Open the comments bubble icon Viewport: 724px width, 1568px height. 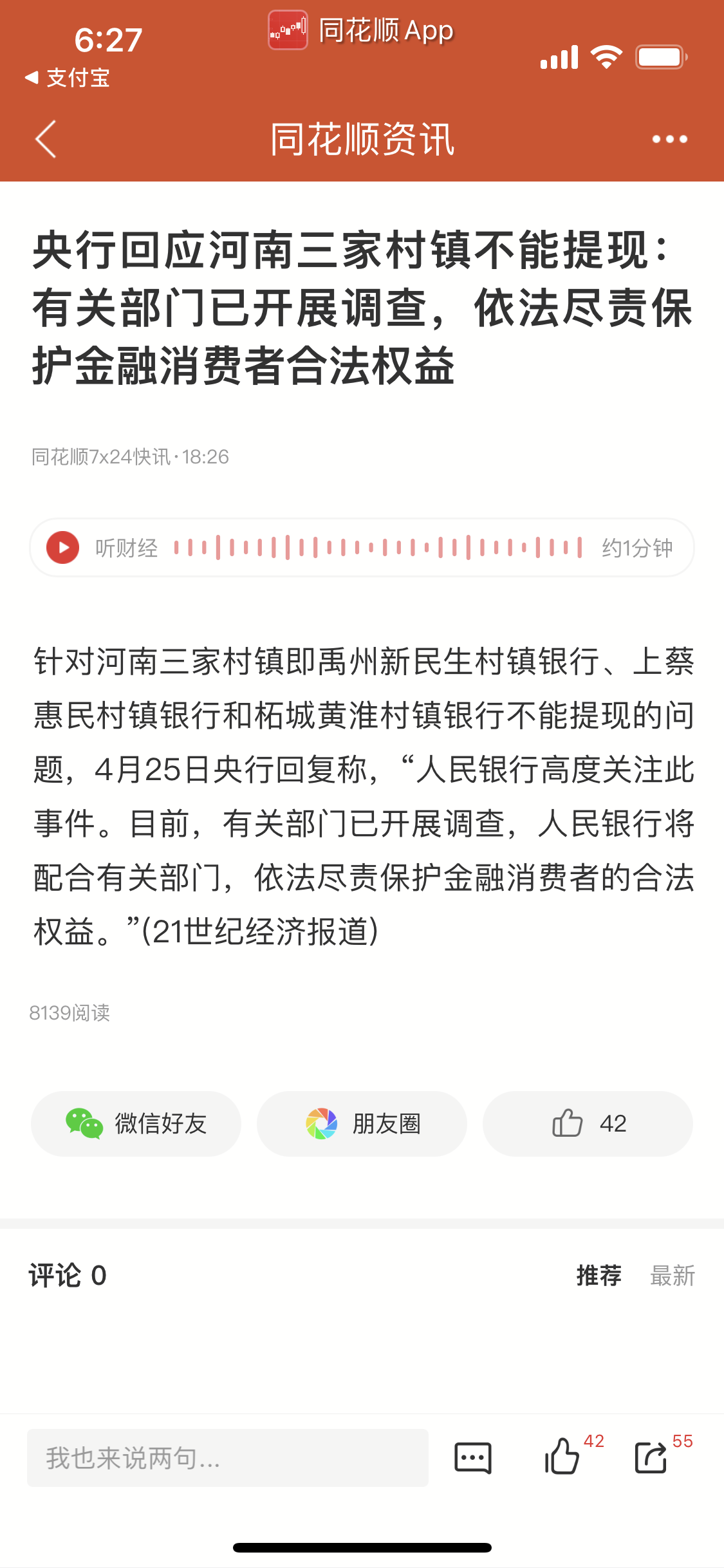pyautogui.click(x=473, y=1458)
